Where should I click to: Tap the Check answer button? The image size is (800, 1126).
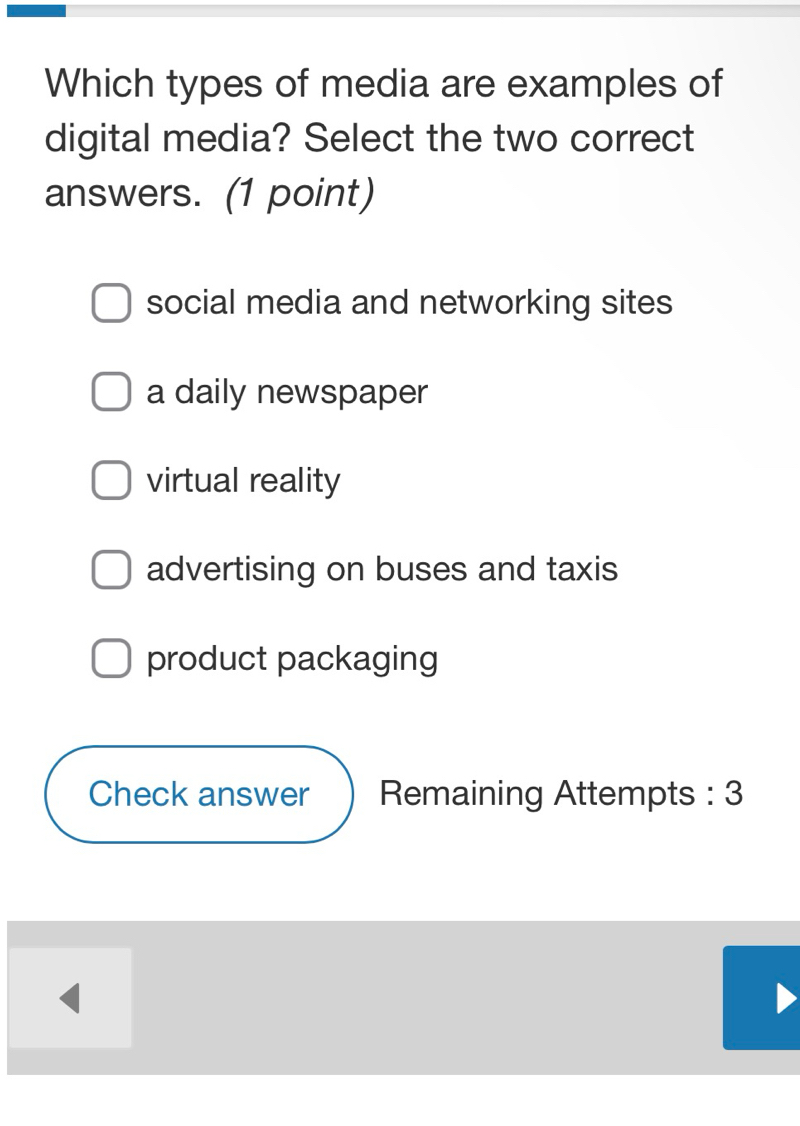pyautogui.click(x=199, y=794)
